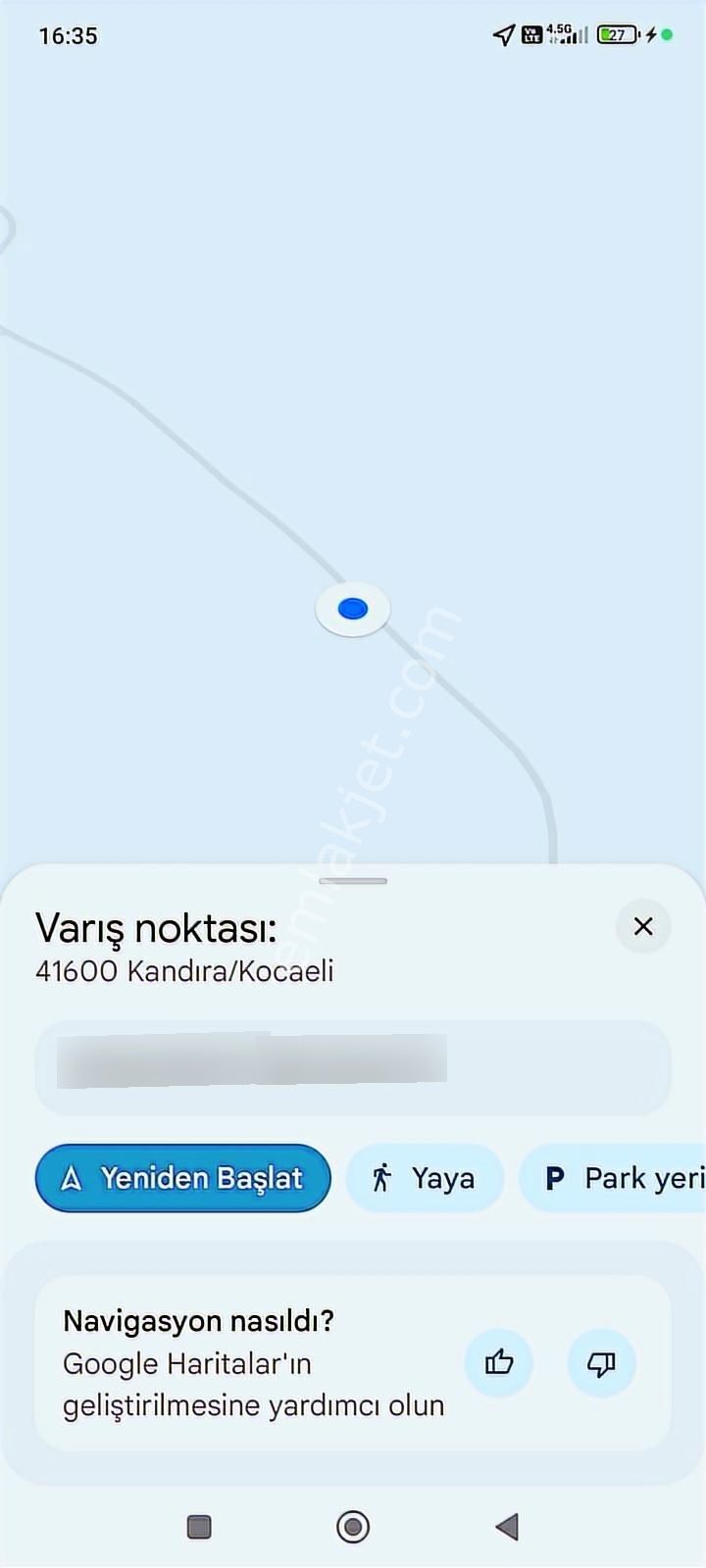
Task: Select the Yaya walking chip
Action: point(425,1178)
